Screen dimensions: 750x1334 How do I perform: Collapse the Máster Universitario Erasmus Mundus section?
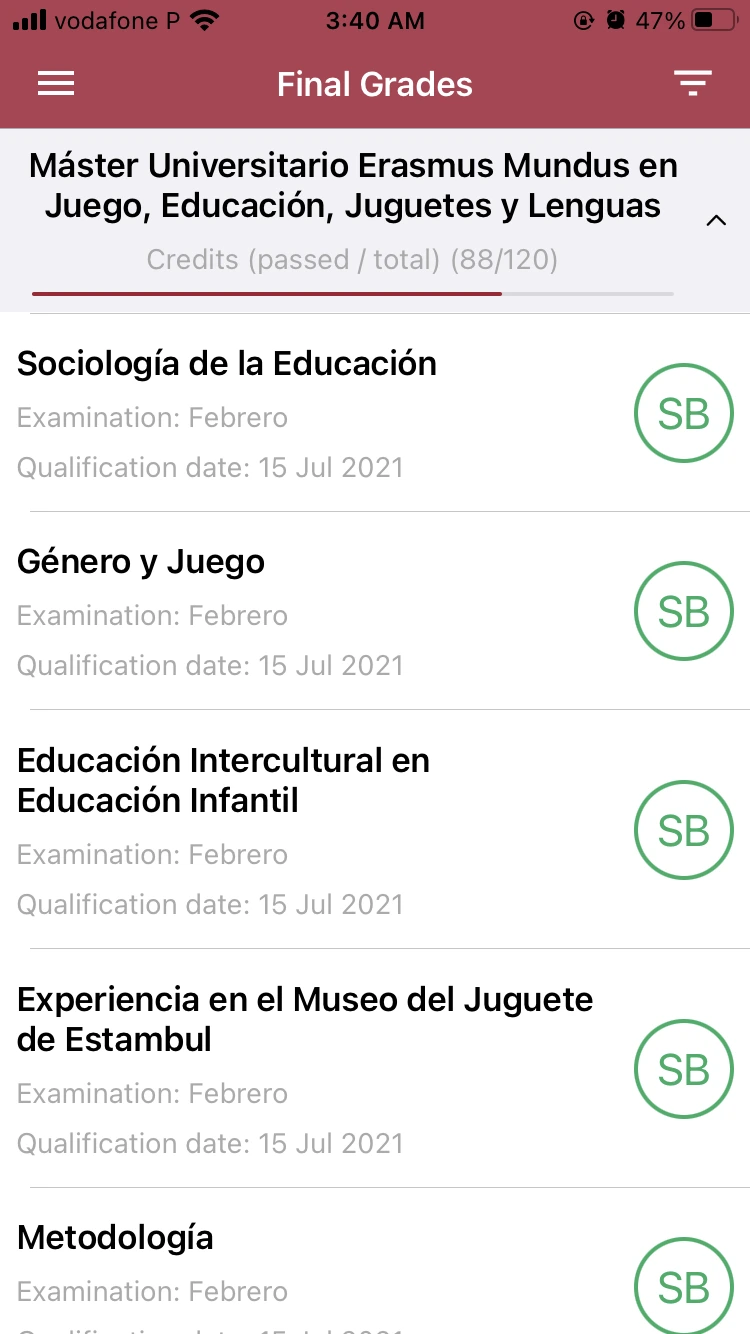[x=716, y=221]
